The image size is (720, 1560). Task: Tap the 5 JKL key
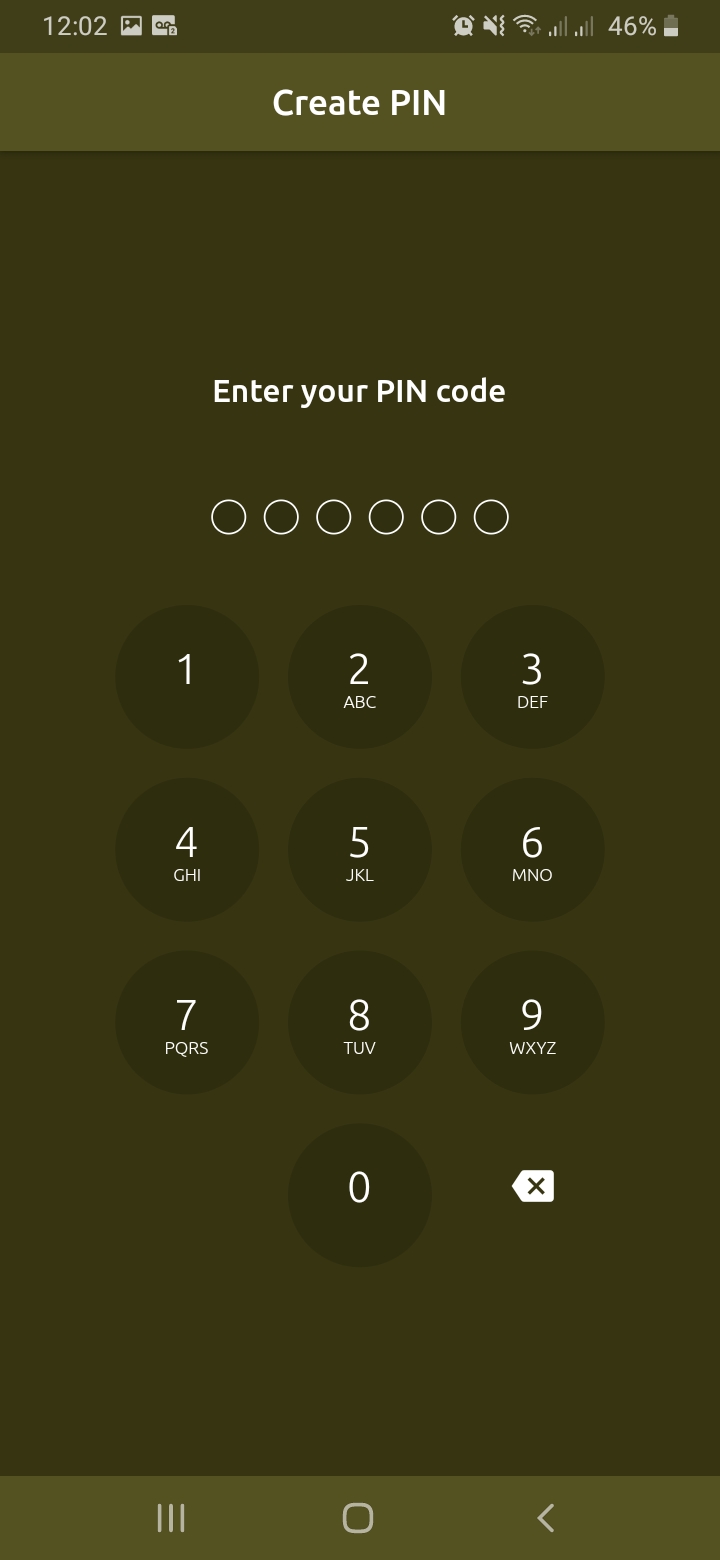coord(360,850)
